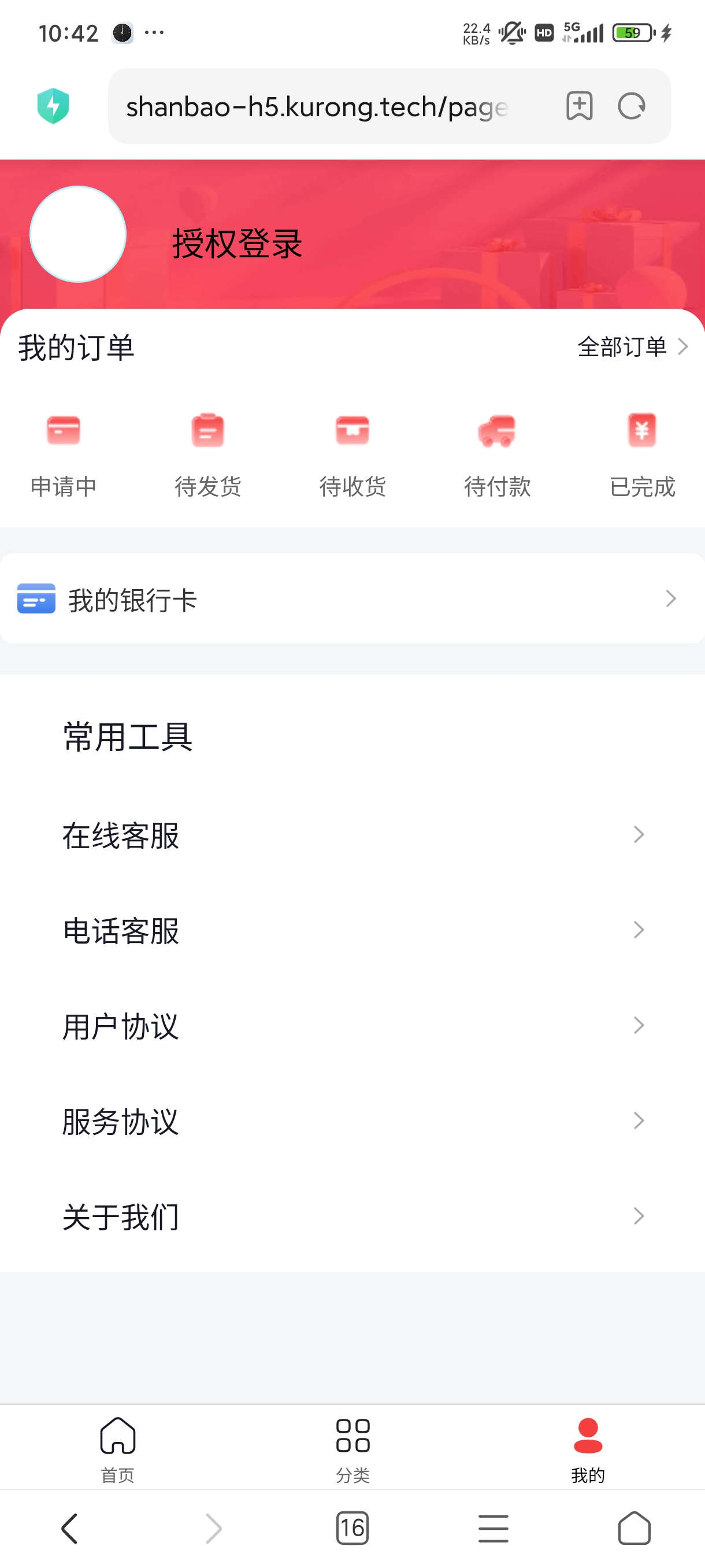The image size is (705, 1568).
Task: Select 电话客服 row
Action: (352, 930)
